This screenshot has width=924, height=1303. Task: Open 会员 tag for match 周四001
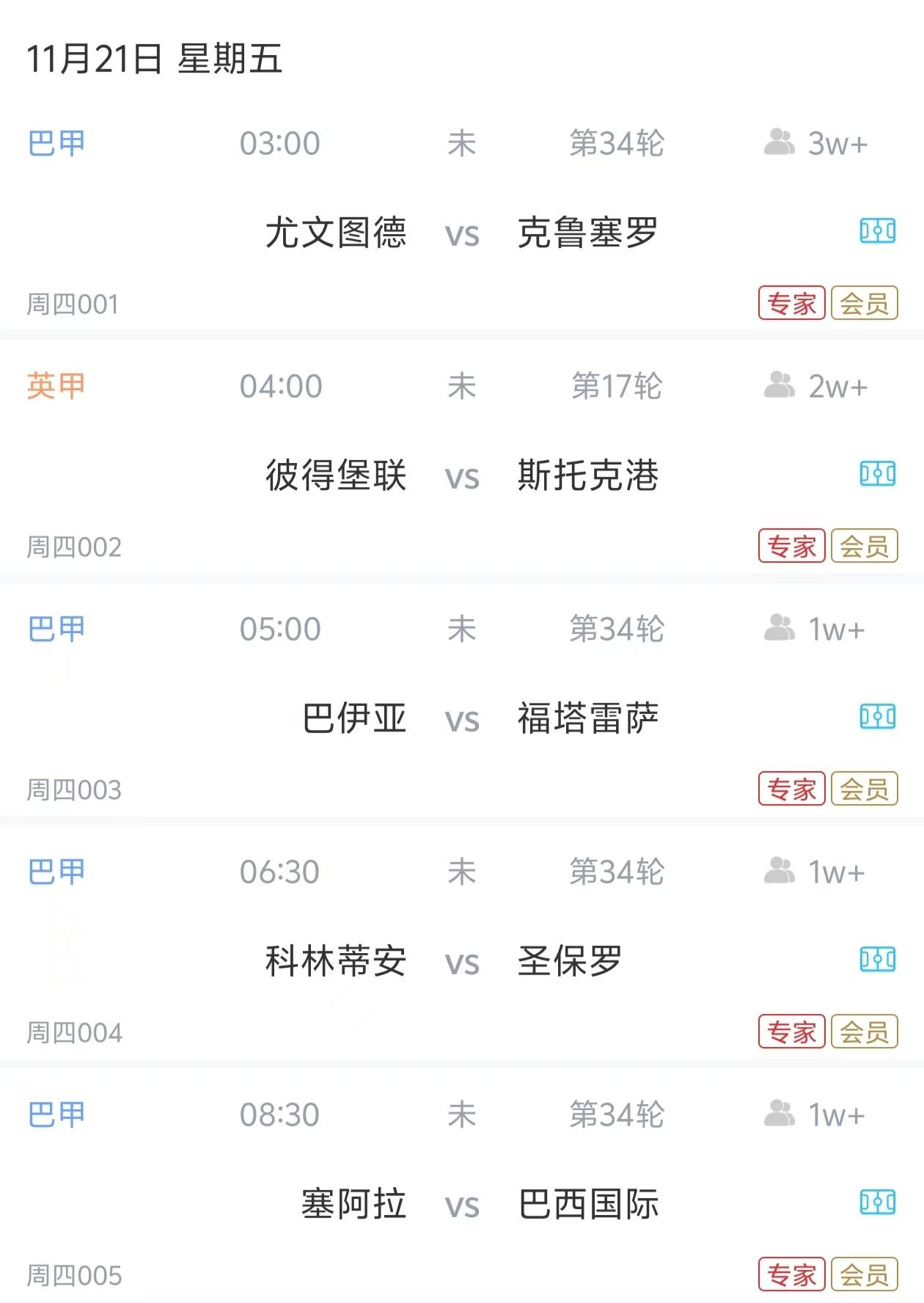864,303
